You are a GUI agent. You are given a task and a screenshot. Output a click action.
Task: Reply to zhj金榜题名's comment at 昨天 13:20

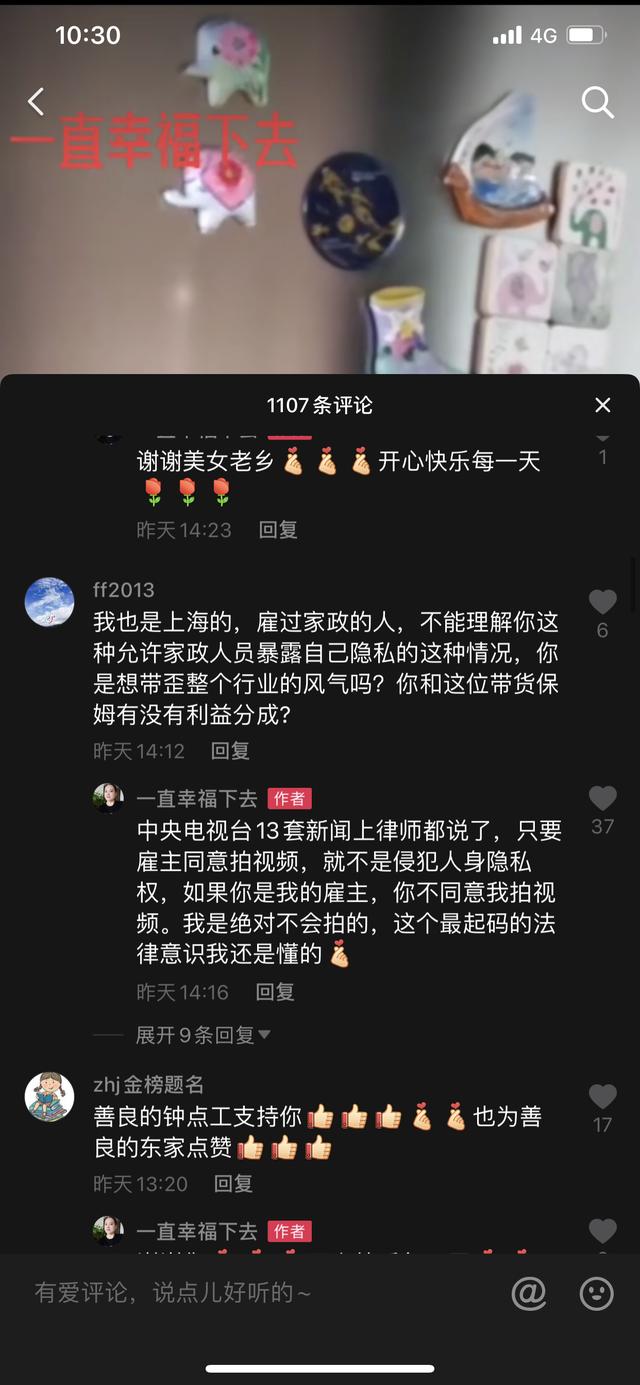click(x=233, y=1183)
